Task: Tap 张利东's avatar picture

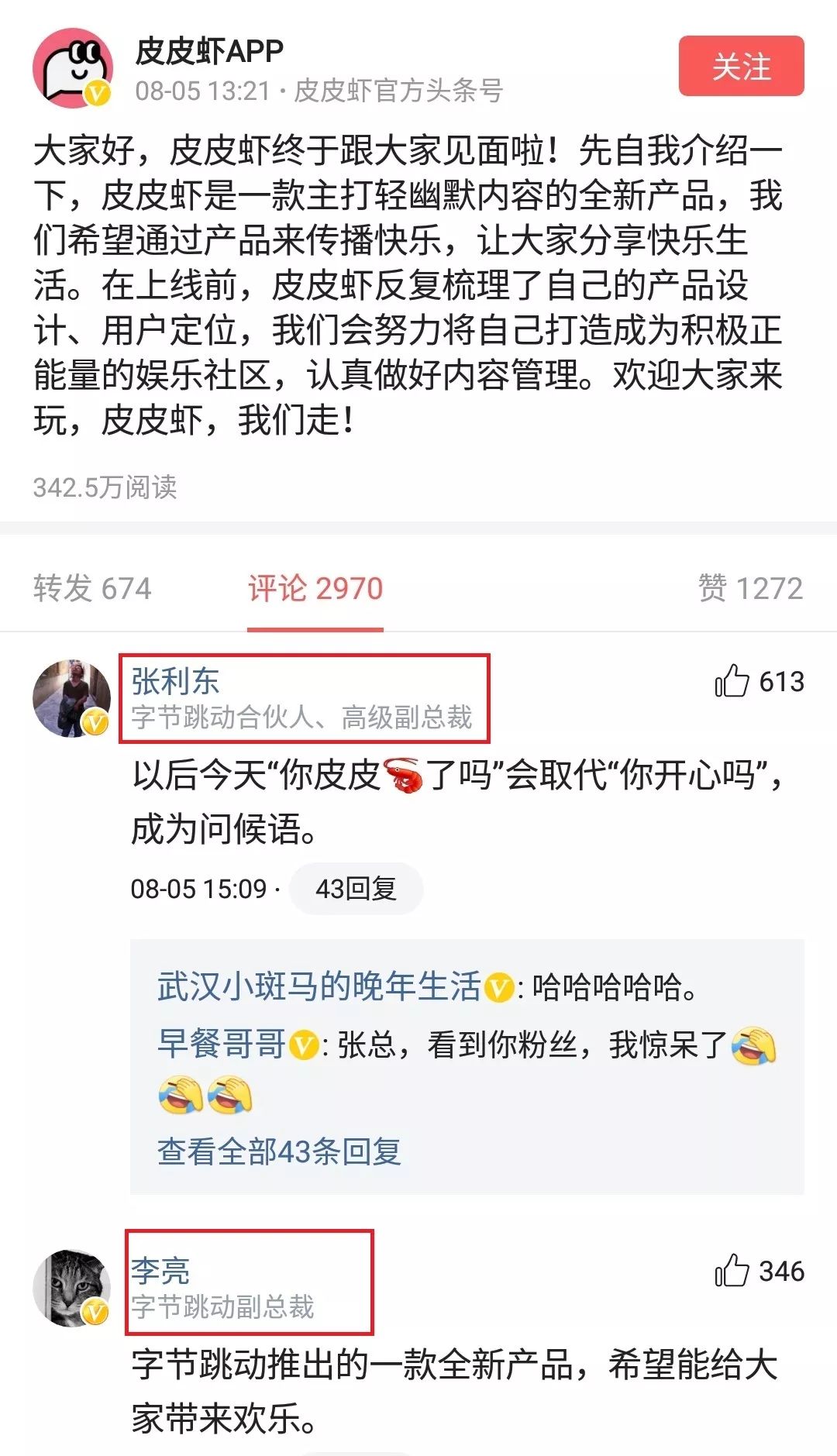Action: tap(71, 698)
